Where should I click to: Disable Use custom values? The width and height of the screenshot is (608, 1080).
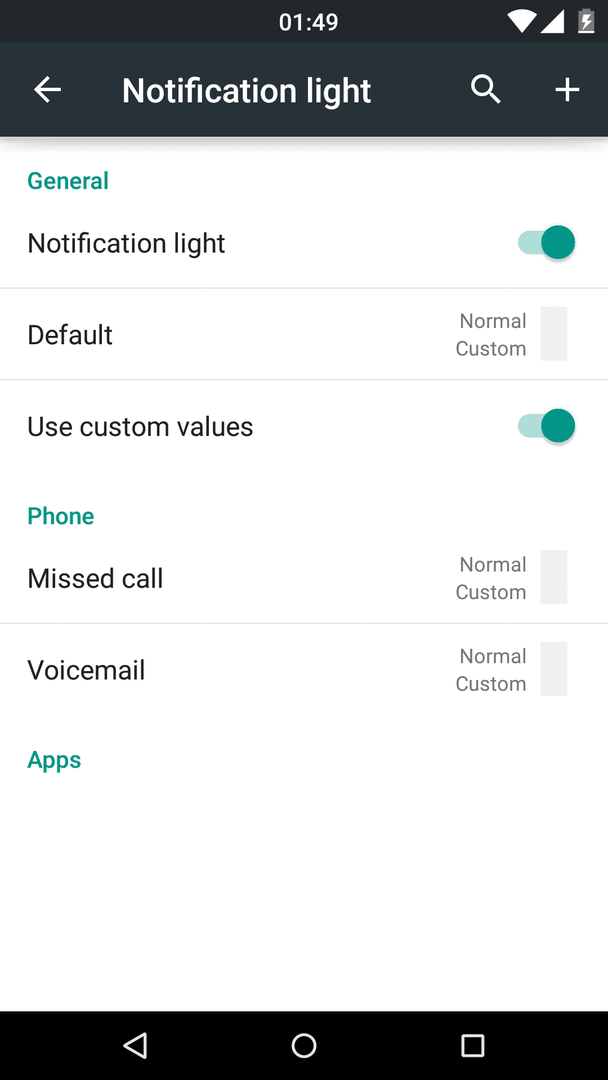546,426
